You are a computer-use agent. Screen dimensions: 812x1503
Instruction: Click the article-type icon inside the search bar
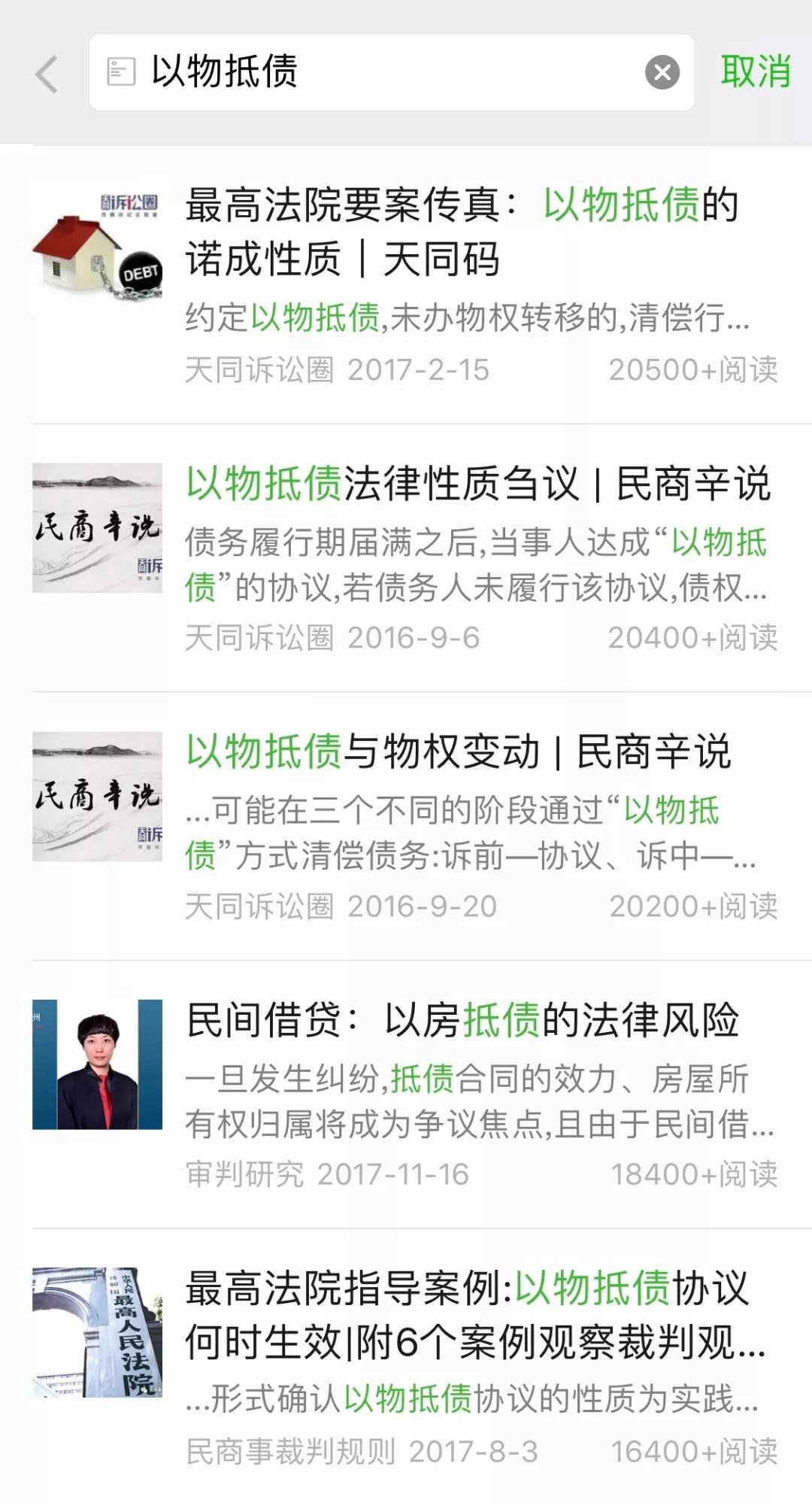120,71
